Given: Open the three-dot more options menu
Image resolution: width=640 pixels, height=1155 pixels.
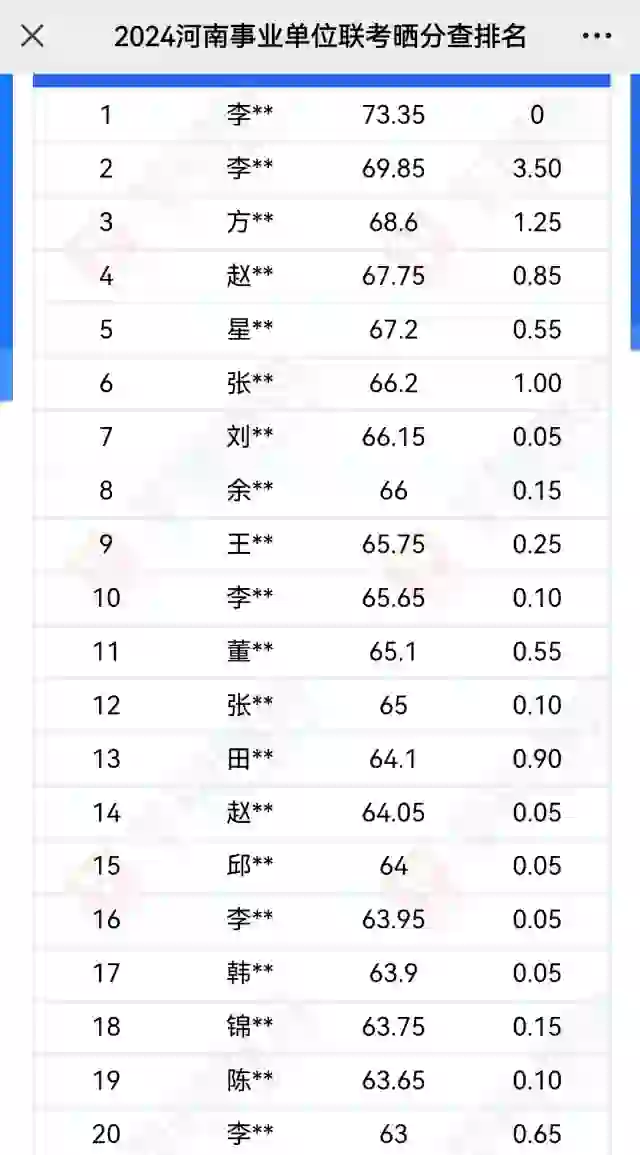Looking at the screenshot, I should coord(597,36).
